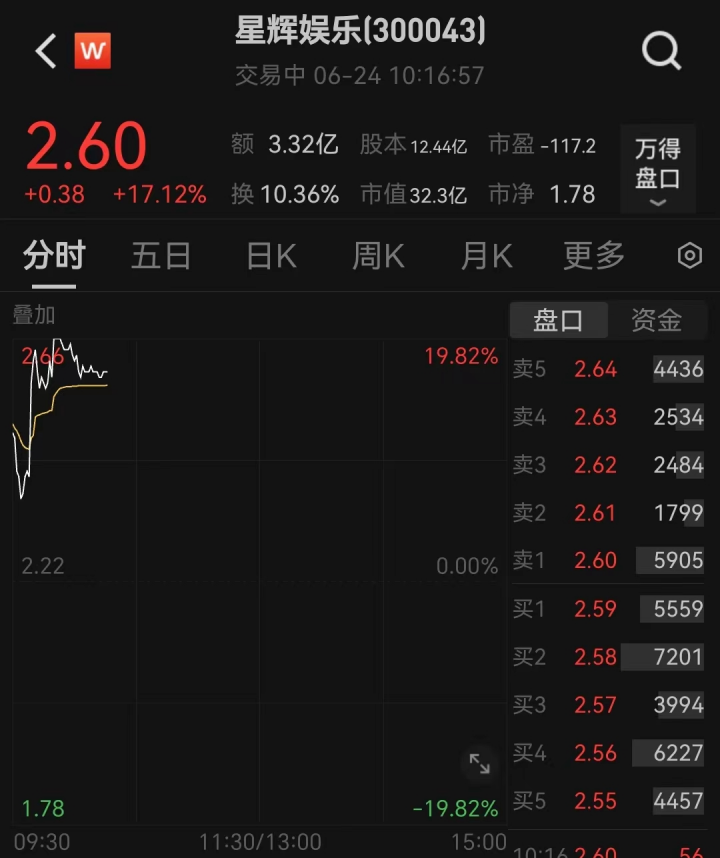The image size is (720, 858).
Task: Tap 叠加 to overlay another stock
Action: tap(34, 315)
